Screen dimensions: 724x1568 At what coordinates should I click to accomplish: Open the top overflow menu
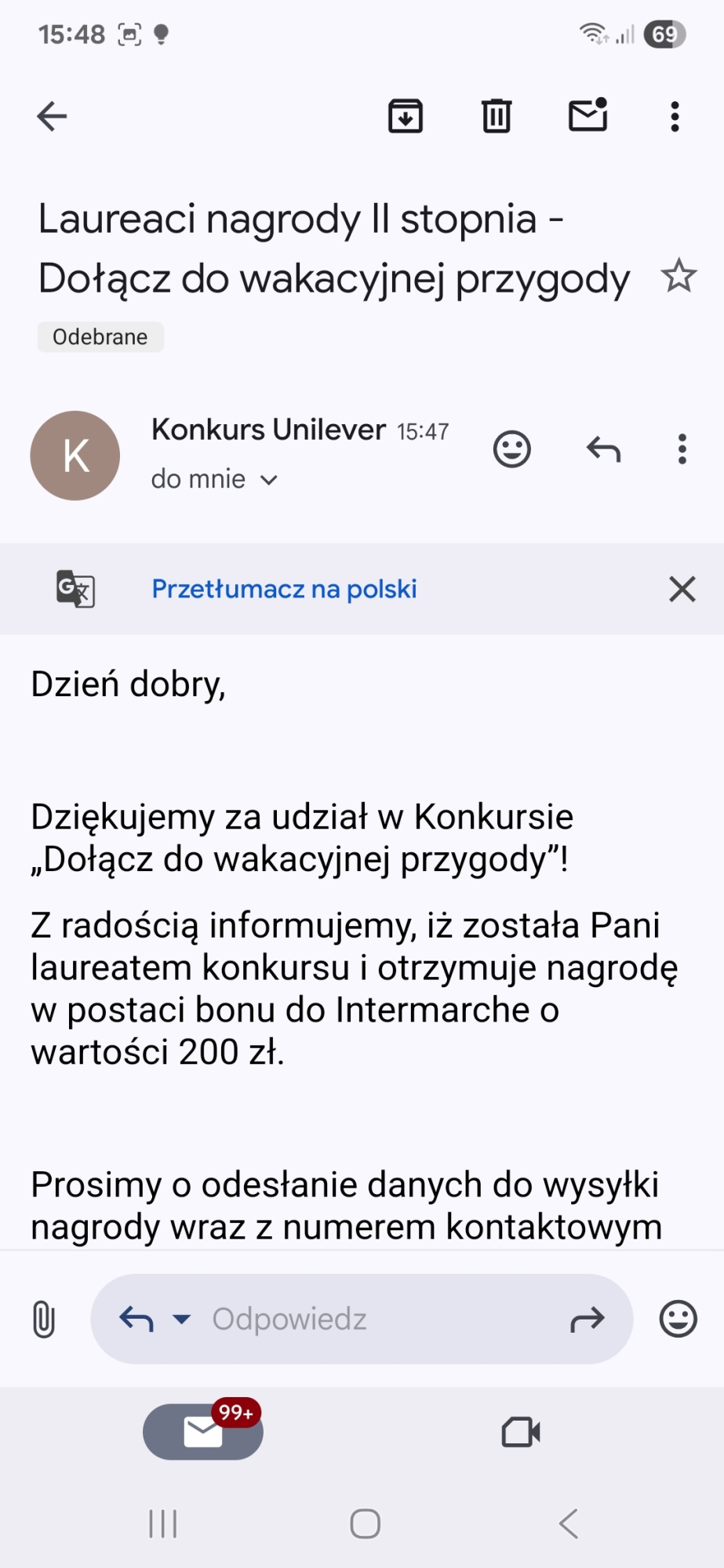pyautogui.click(x=675, y=117)
